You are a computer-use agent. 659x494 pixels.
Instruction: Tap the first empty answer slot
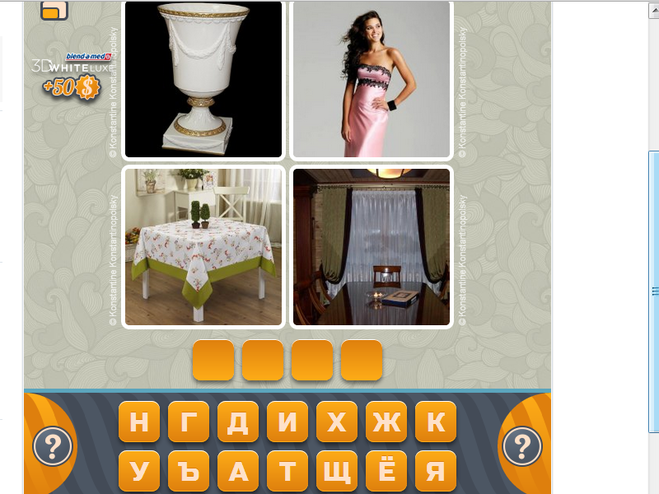click(213, 360)
